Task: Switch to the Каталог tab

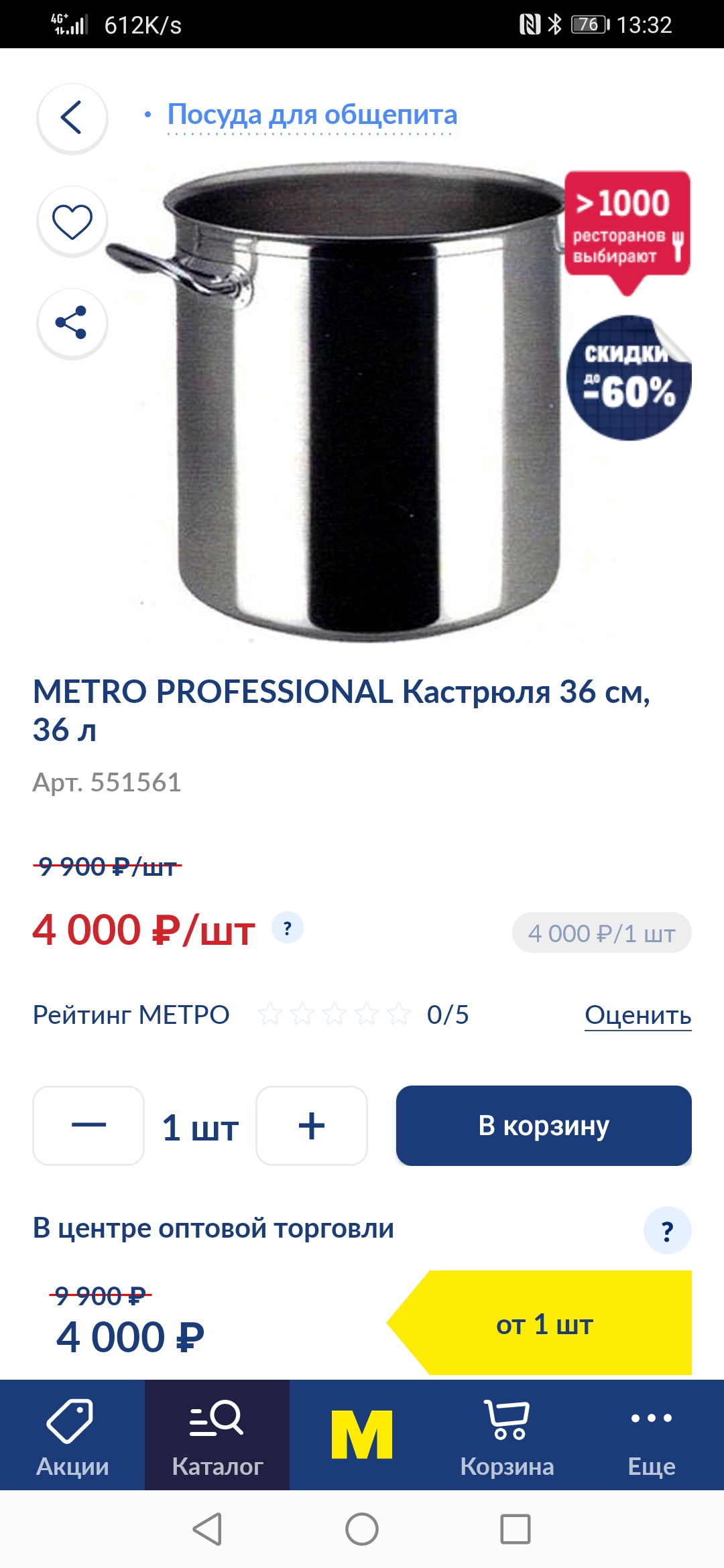Action: click(217, 1435)
